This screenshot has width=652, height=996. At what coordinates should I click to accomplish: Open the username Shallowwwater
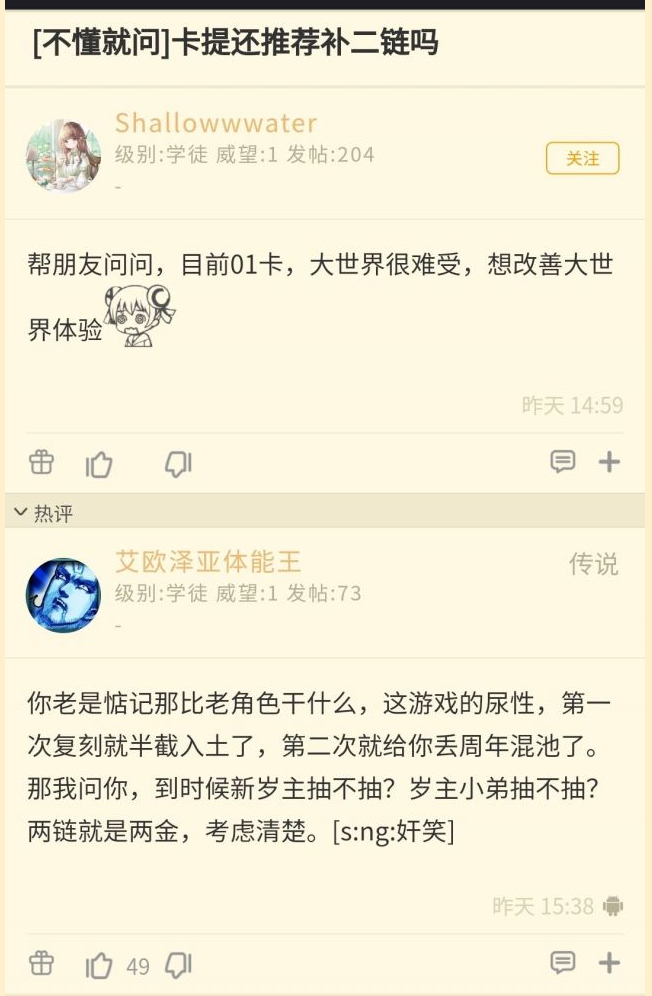pyautogui.click(x=216, y=123)
